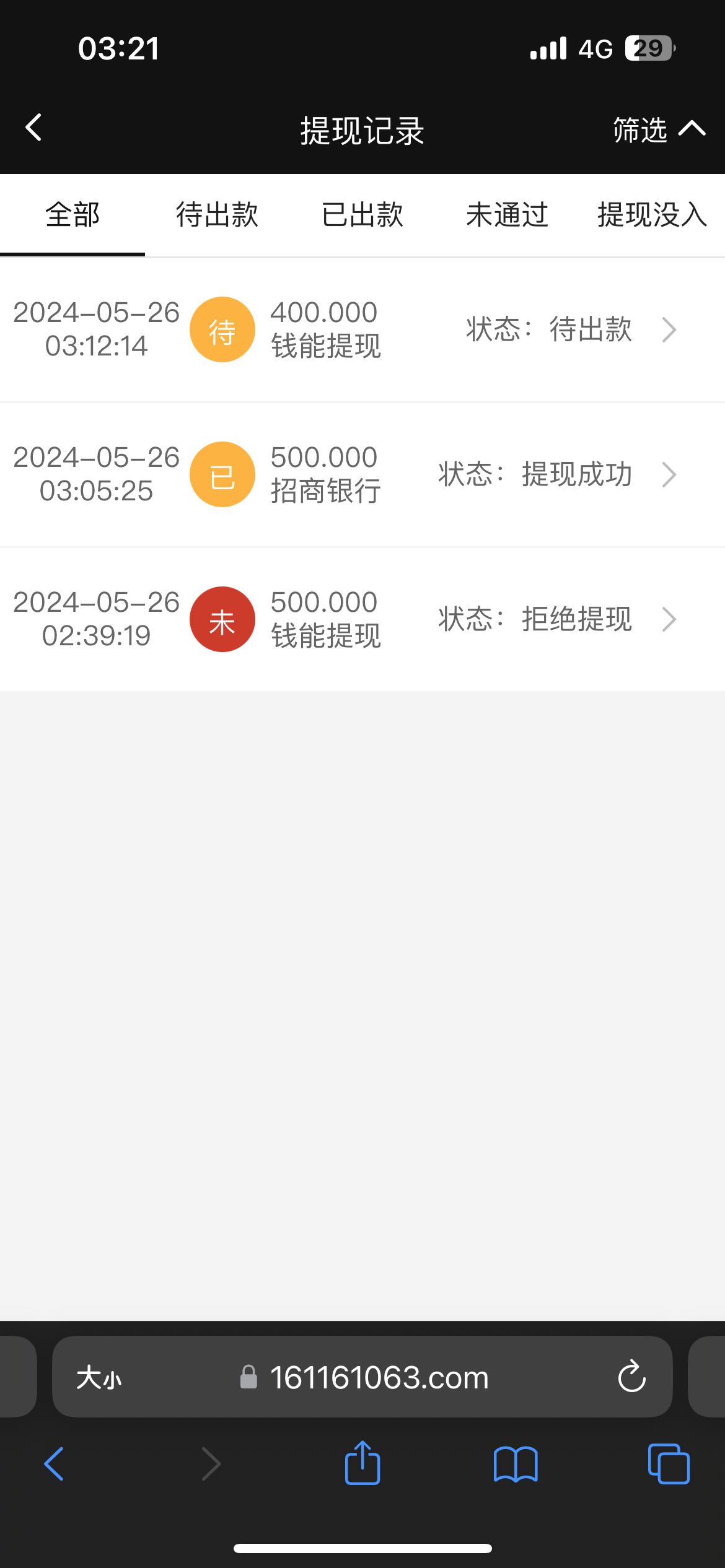
Task: Switch to the 未通过 tab
Action: click(x=507, y=216)
